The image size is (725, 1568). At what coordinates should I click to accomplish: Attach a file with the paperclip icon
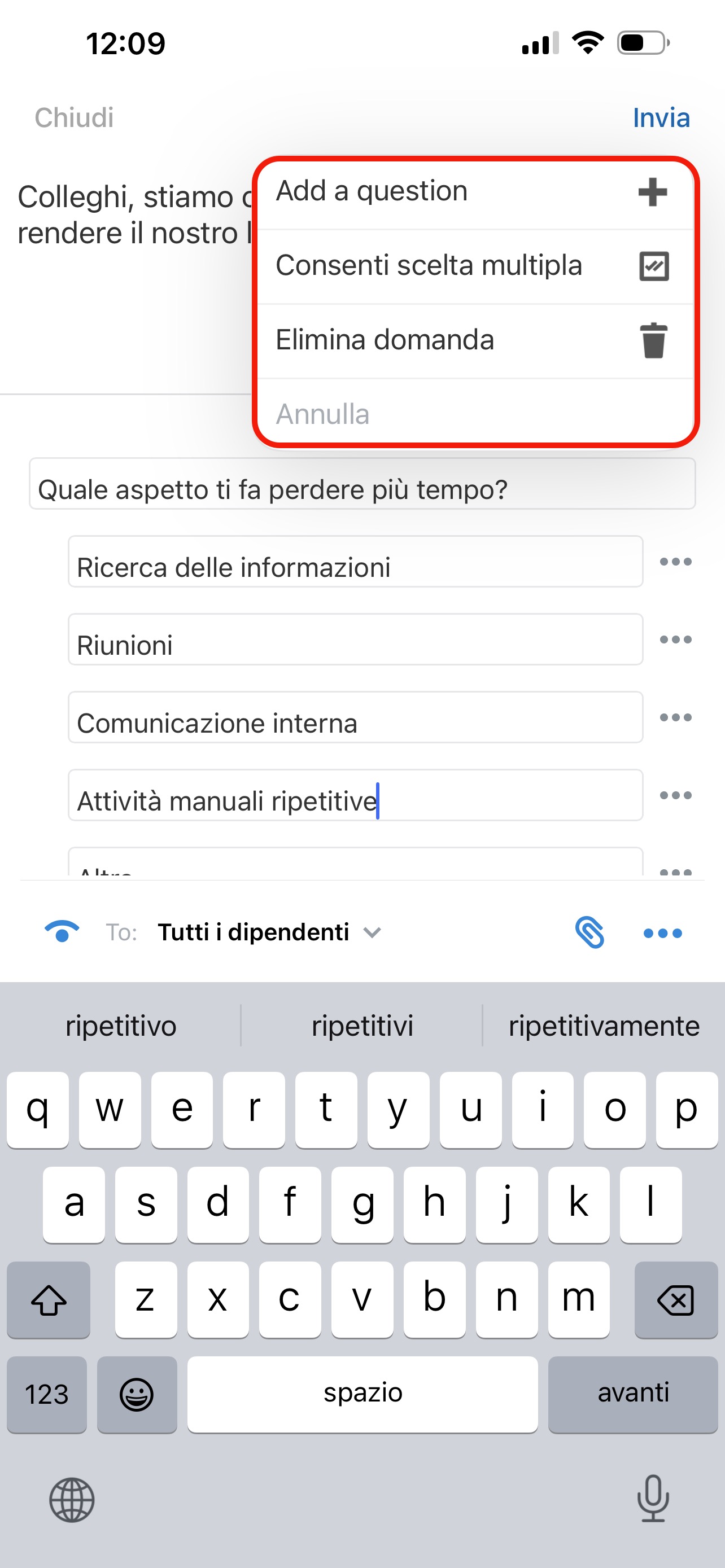tap(589, 932)
